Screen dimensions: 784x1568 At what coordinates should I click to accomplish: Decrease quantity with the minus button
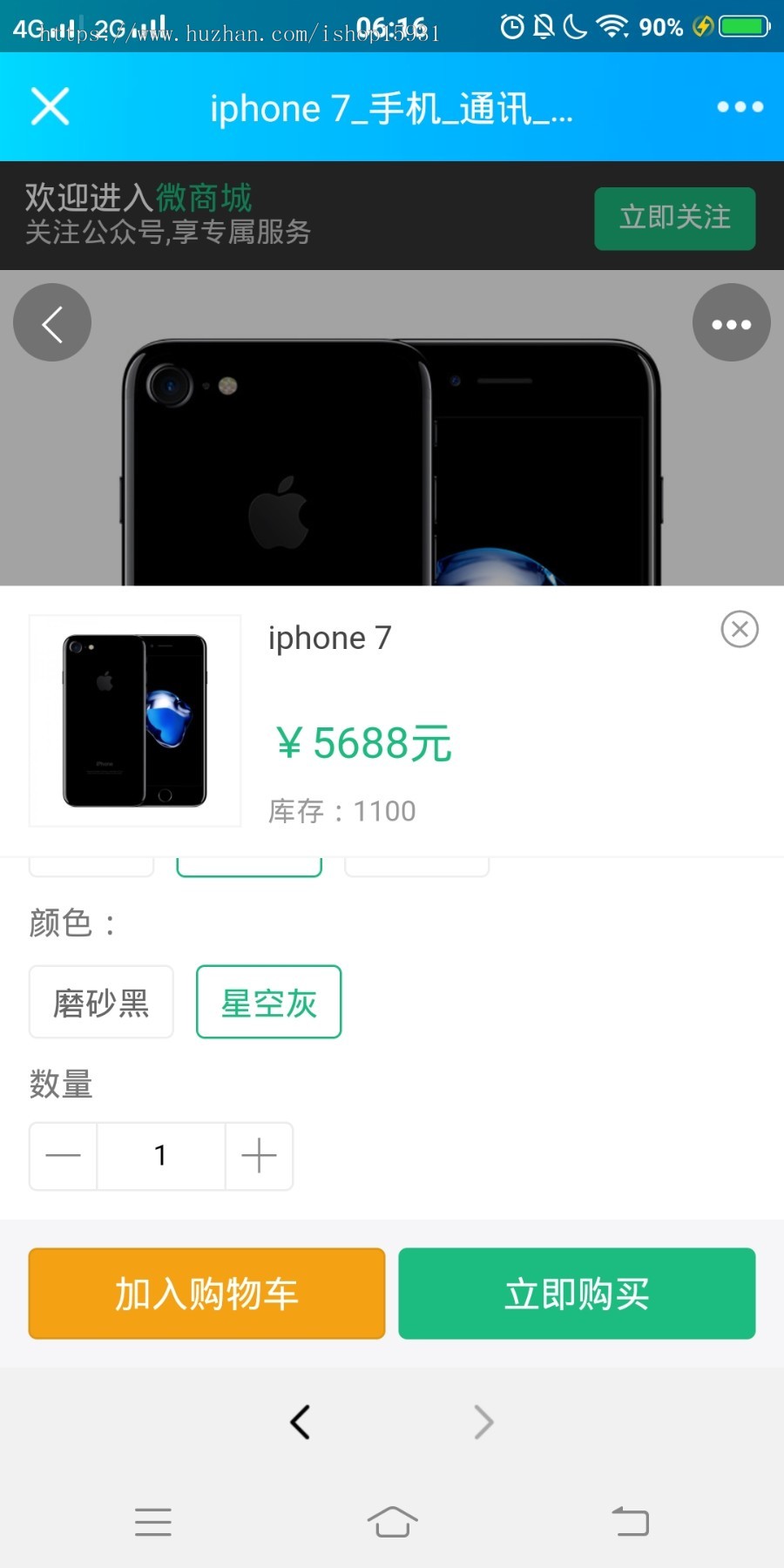point(63,1156)
